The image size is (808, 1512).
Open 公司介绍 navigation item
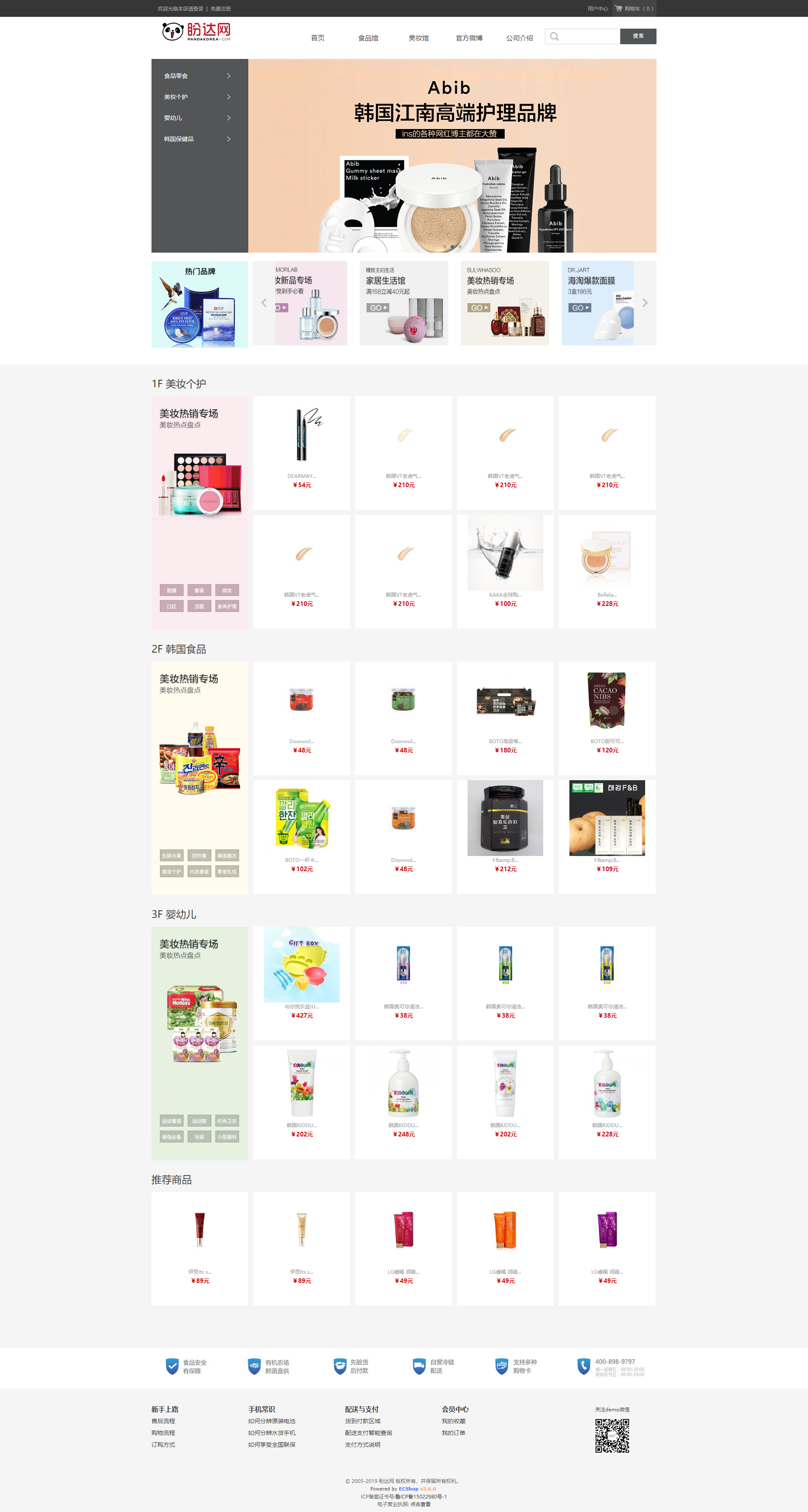pyautogui.click(x=519, y=38)
